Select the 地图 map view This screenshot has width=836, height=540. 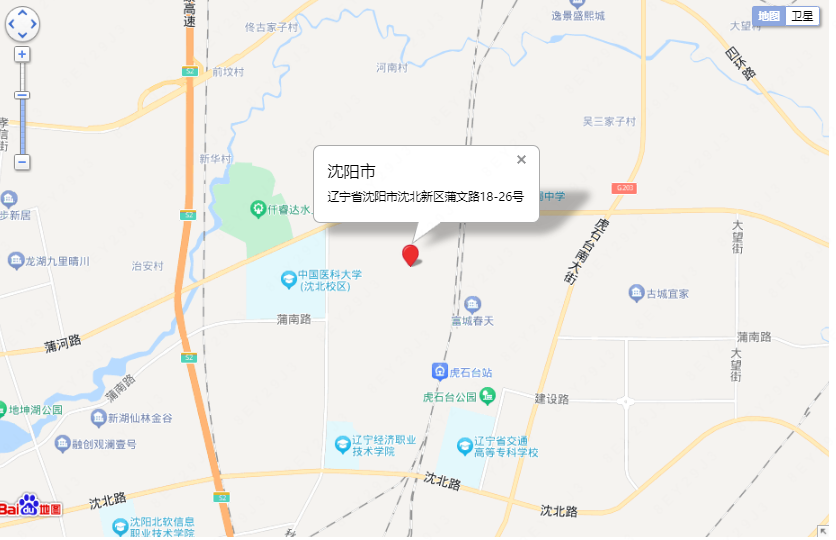[768, 16]
